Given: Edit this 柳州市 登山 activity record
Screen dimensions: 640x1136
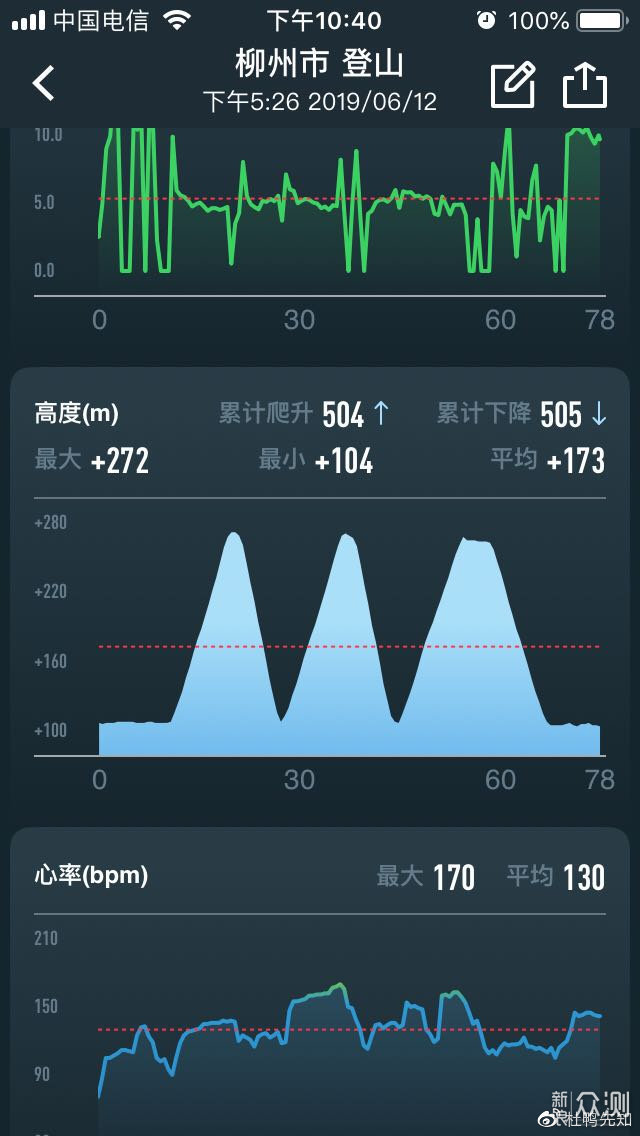Looking at the screenshot, I should tap(513, 85).
